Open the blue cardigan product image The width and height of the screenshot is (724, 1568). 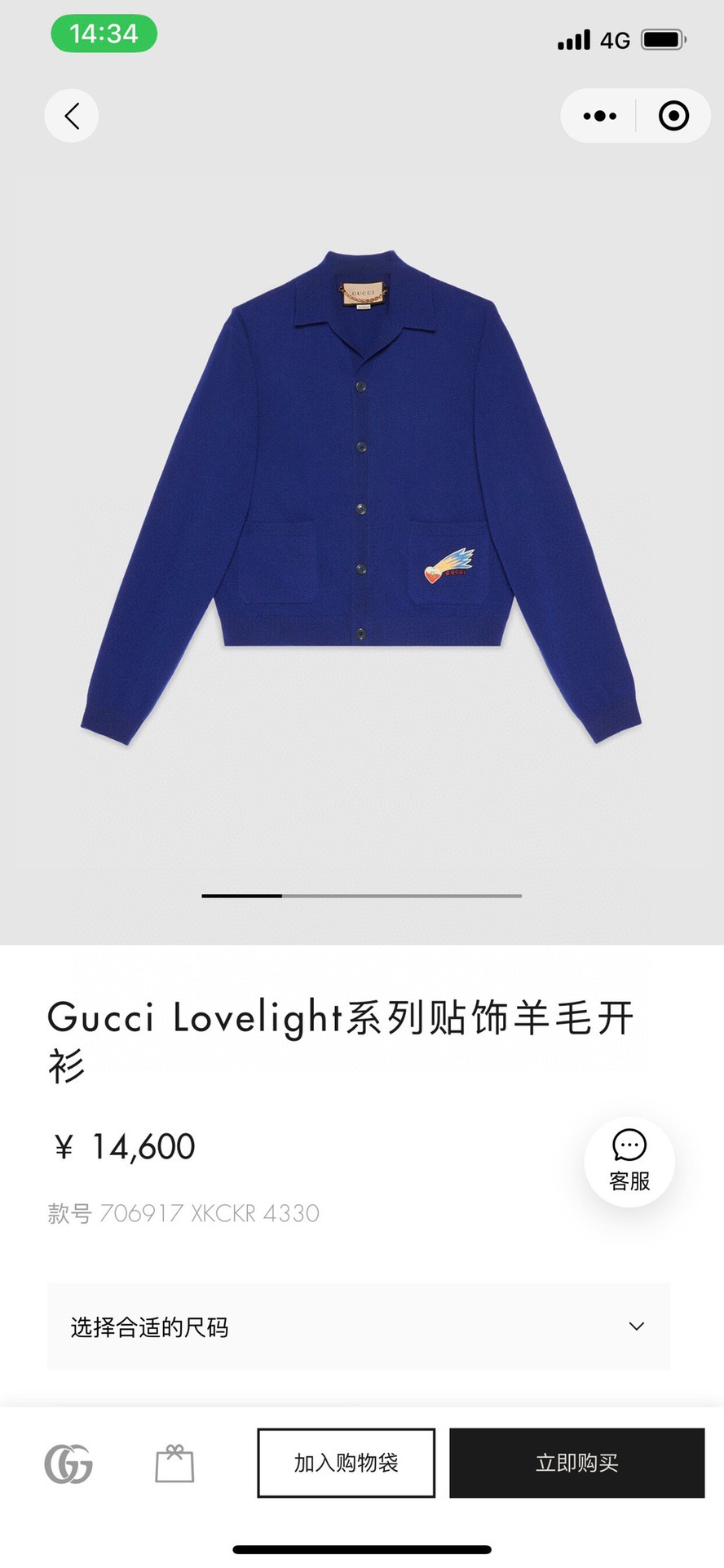click(361, 498)
